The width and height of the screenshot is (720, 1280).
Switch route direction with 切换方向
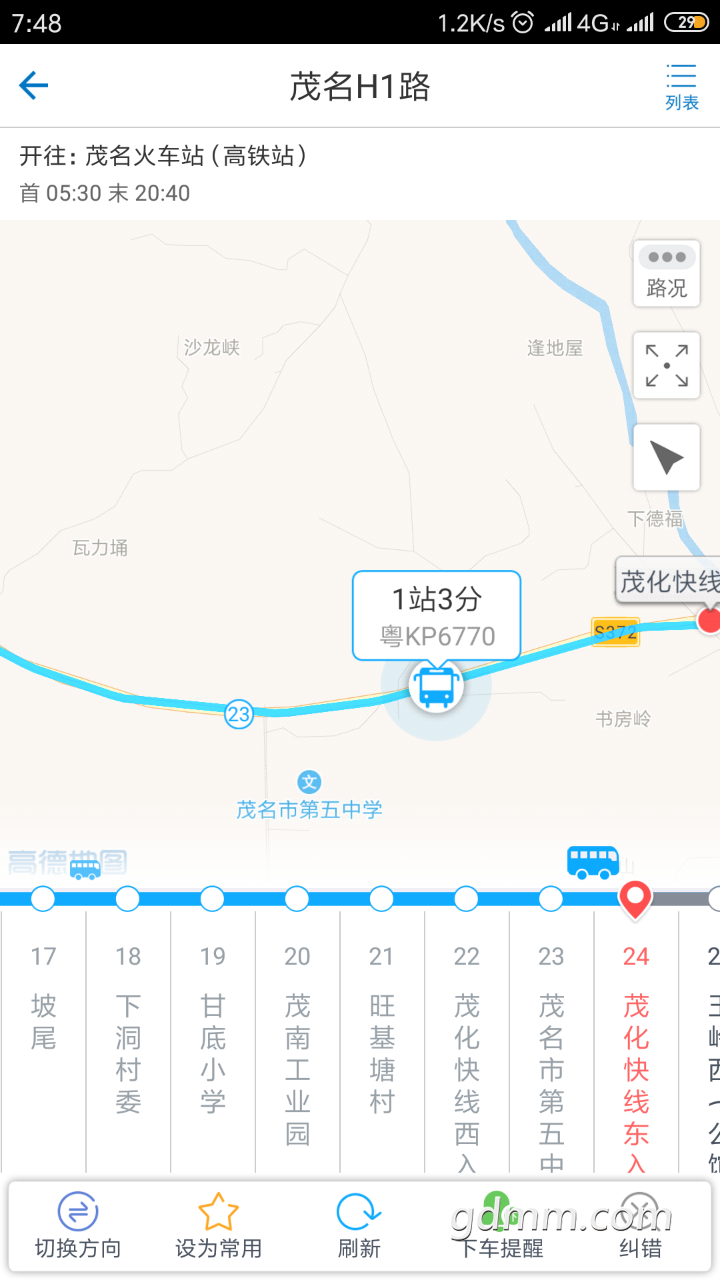pyautogui.click(x=78, y=1226)
